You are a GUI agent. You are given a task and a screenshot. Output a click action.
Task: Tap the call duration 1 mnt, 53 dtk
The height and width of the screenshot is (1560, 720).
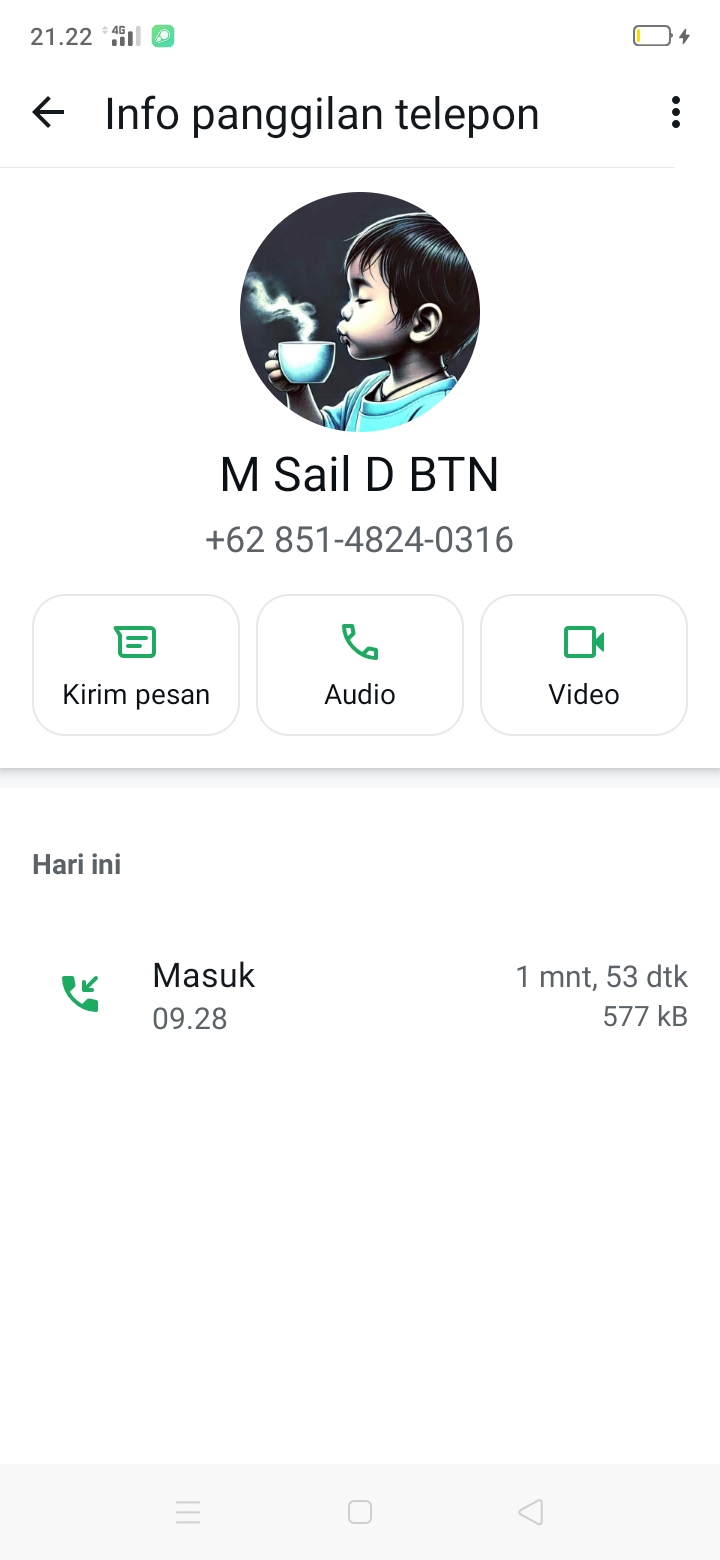[602, 976]
